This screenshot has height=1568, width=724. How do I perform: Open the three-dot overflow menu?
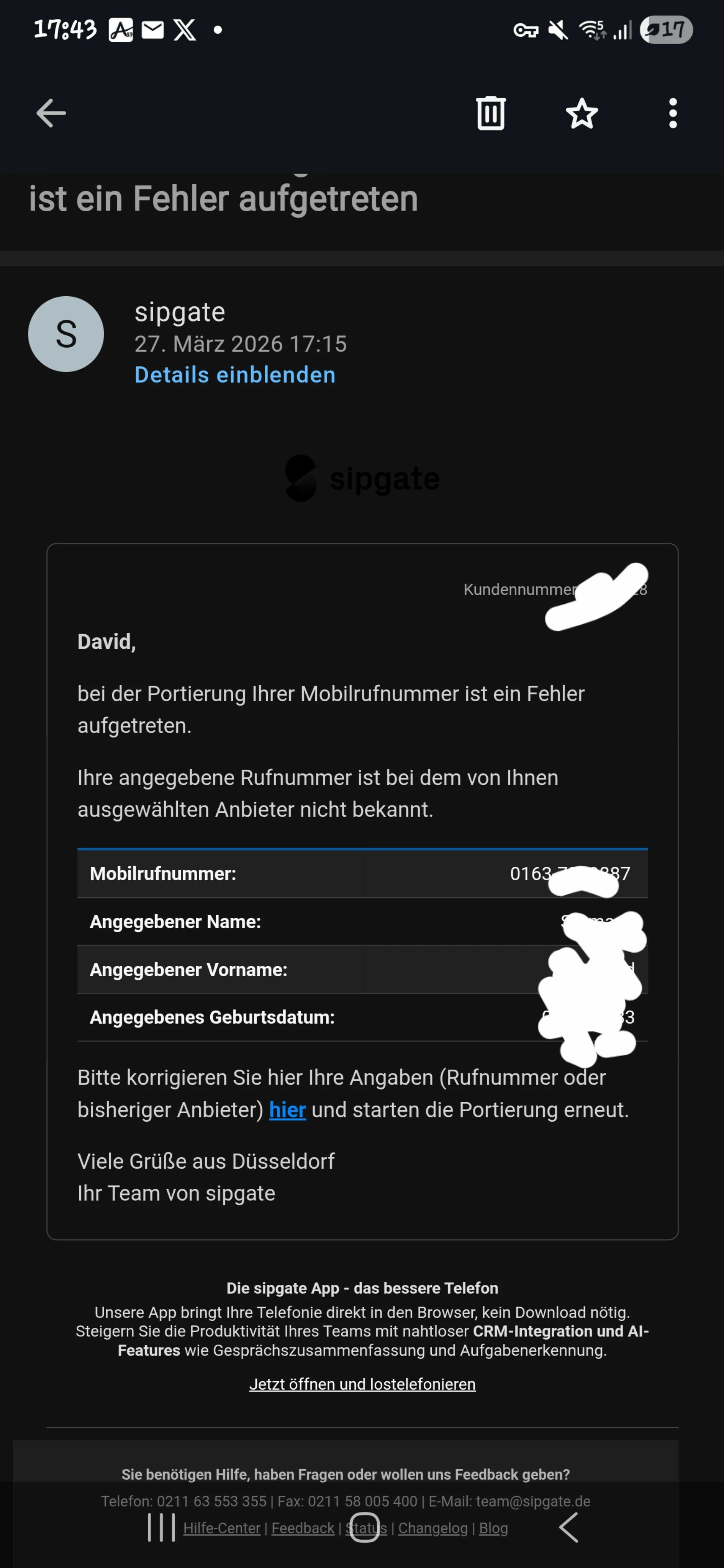[672, 113]
